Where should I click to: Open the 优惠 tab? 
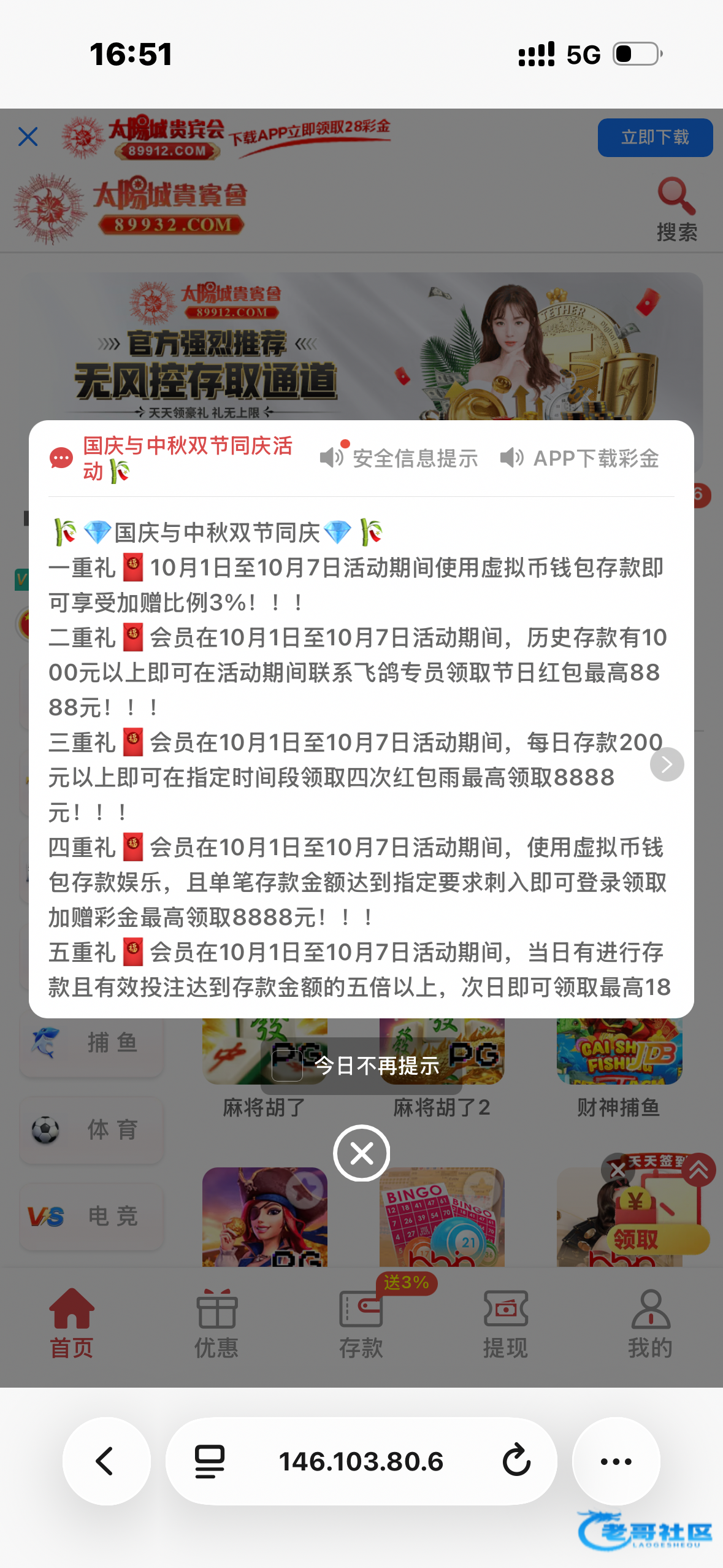pyautogui.click(x=216, y=1323)
